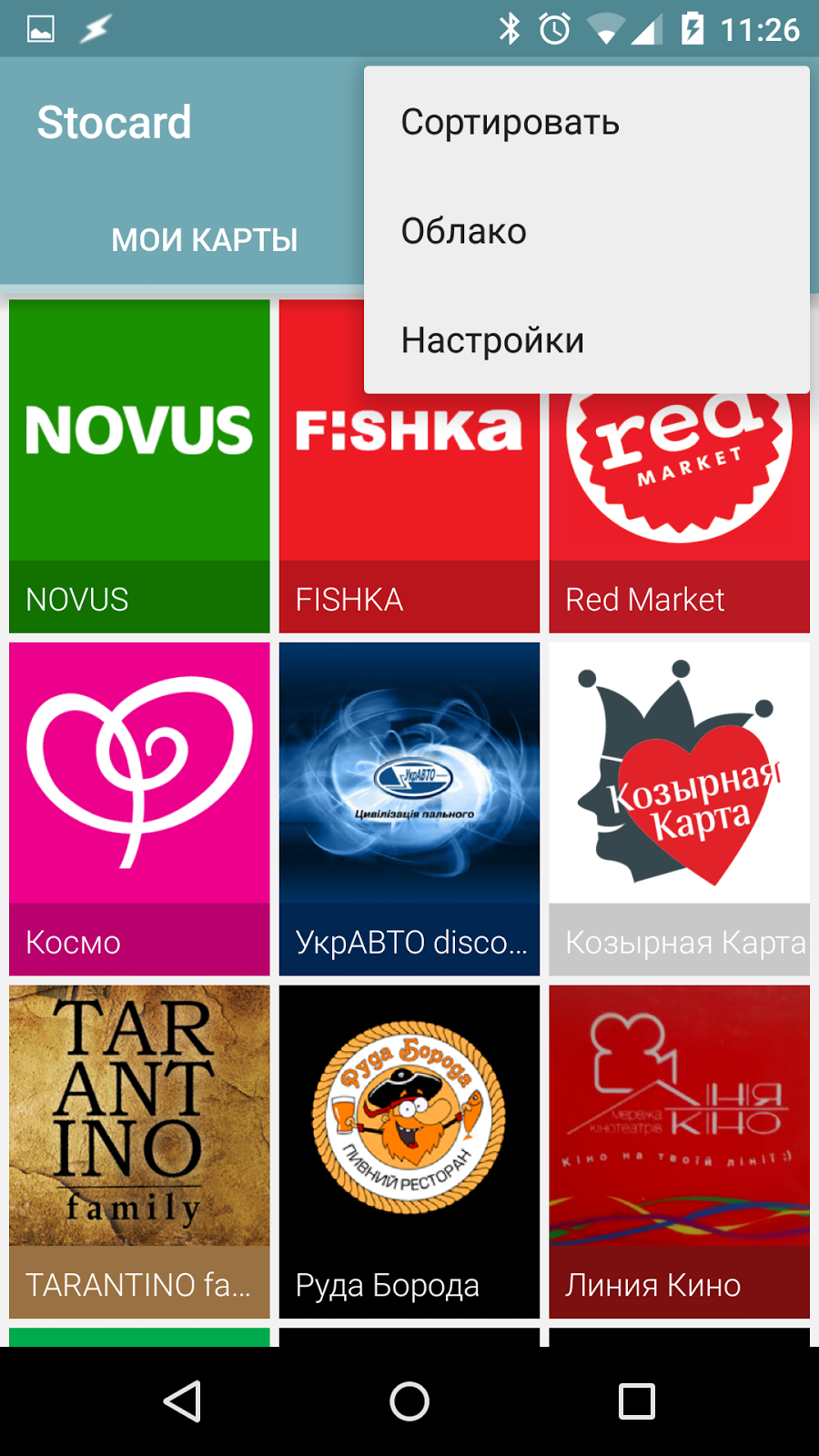Open the Линия Кино card
This screenshot has height=1456, width=819.
(x=679, y=1151)
